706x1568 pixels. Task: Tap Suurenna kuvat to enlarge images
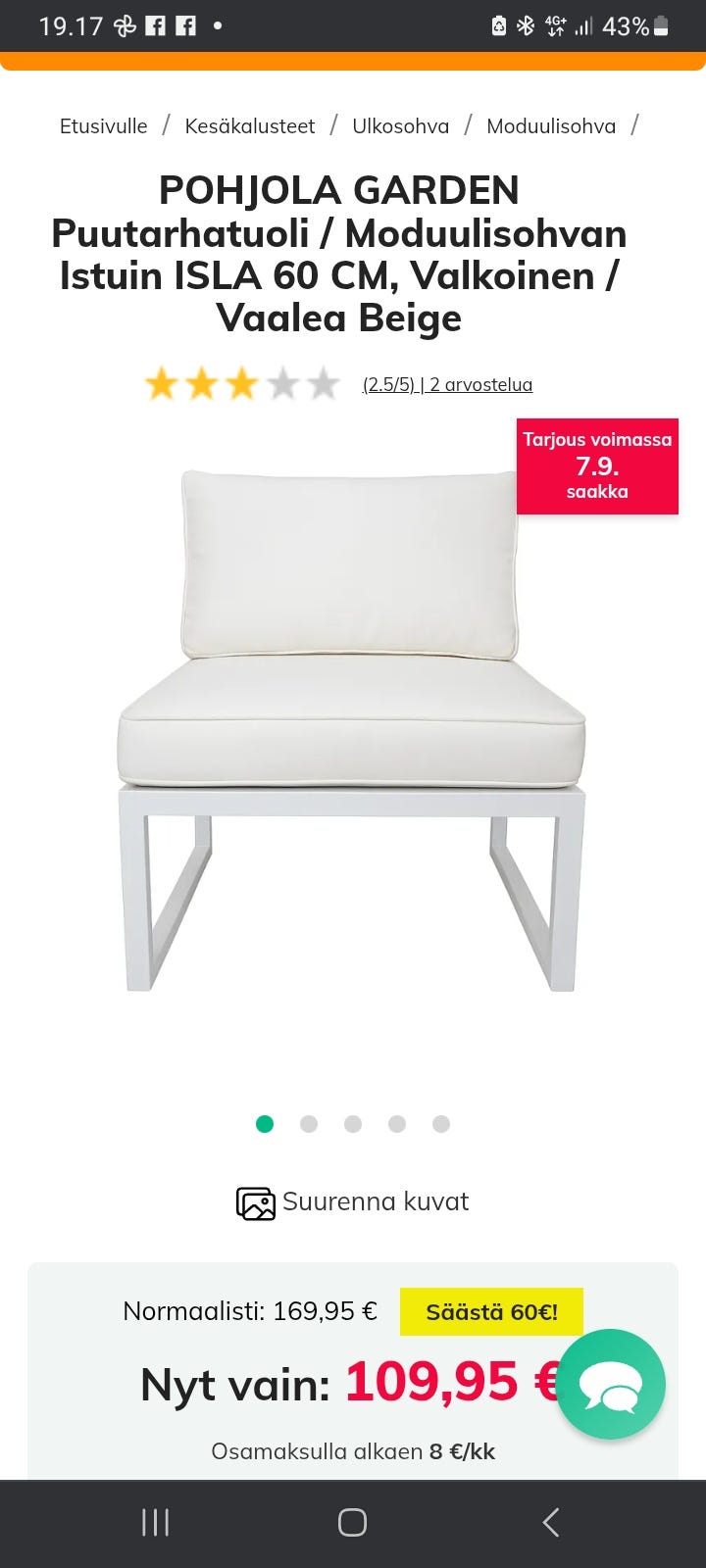[353, 1202]
